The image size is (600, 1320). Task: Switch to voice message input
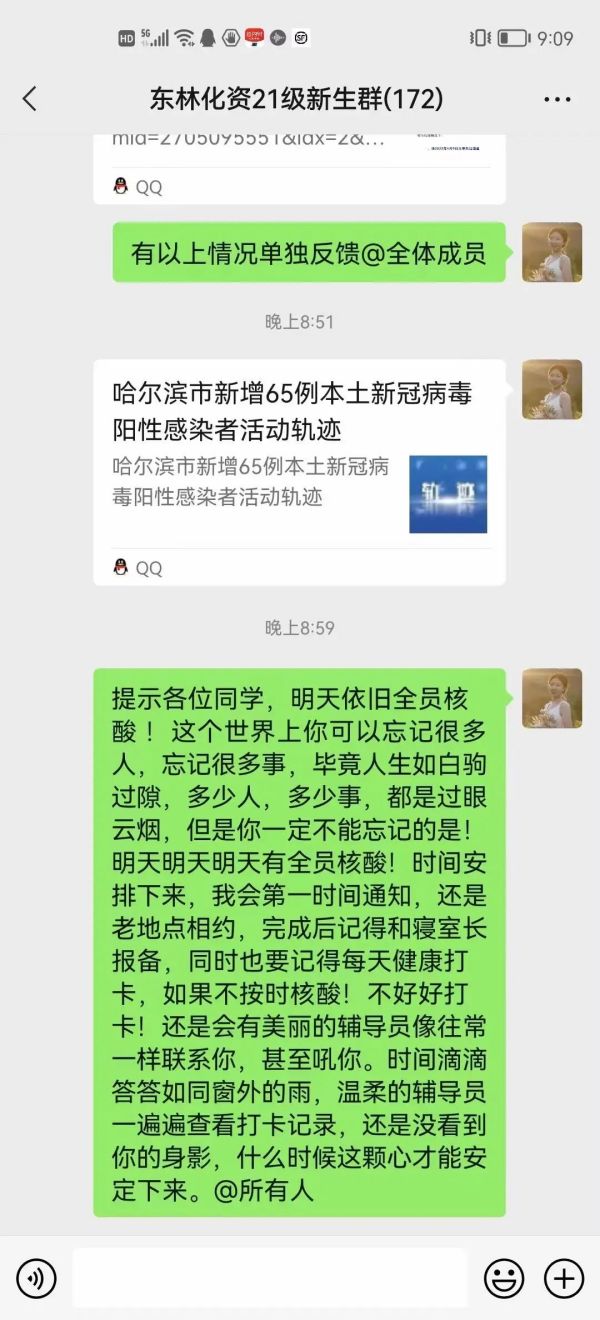coord(36,1277)
